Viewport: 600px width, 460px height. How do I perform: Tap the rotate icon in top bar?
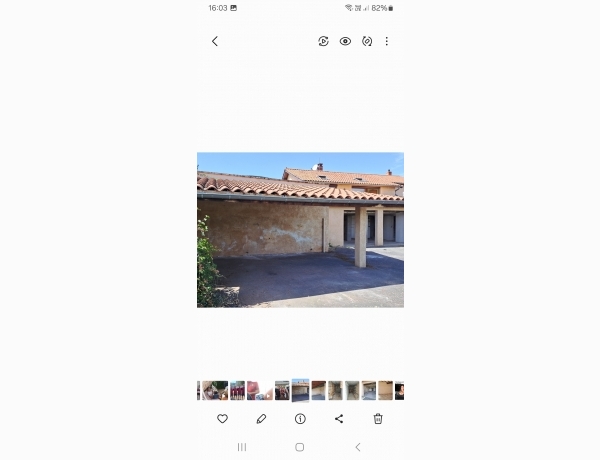[367, 41]
